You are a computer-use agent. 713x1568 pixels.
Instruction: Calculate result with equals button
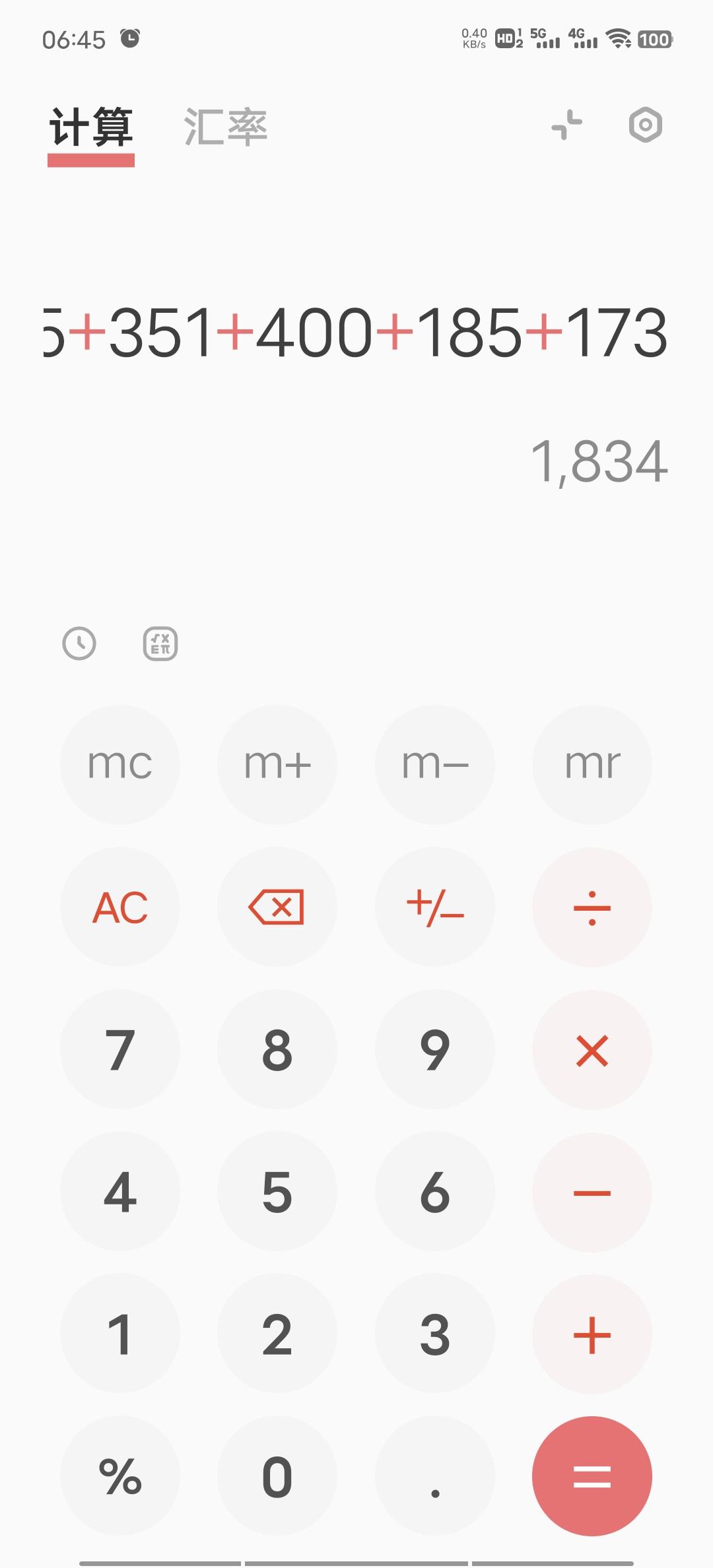click(x=592, y=1476)
